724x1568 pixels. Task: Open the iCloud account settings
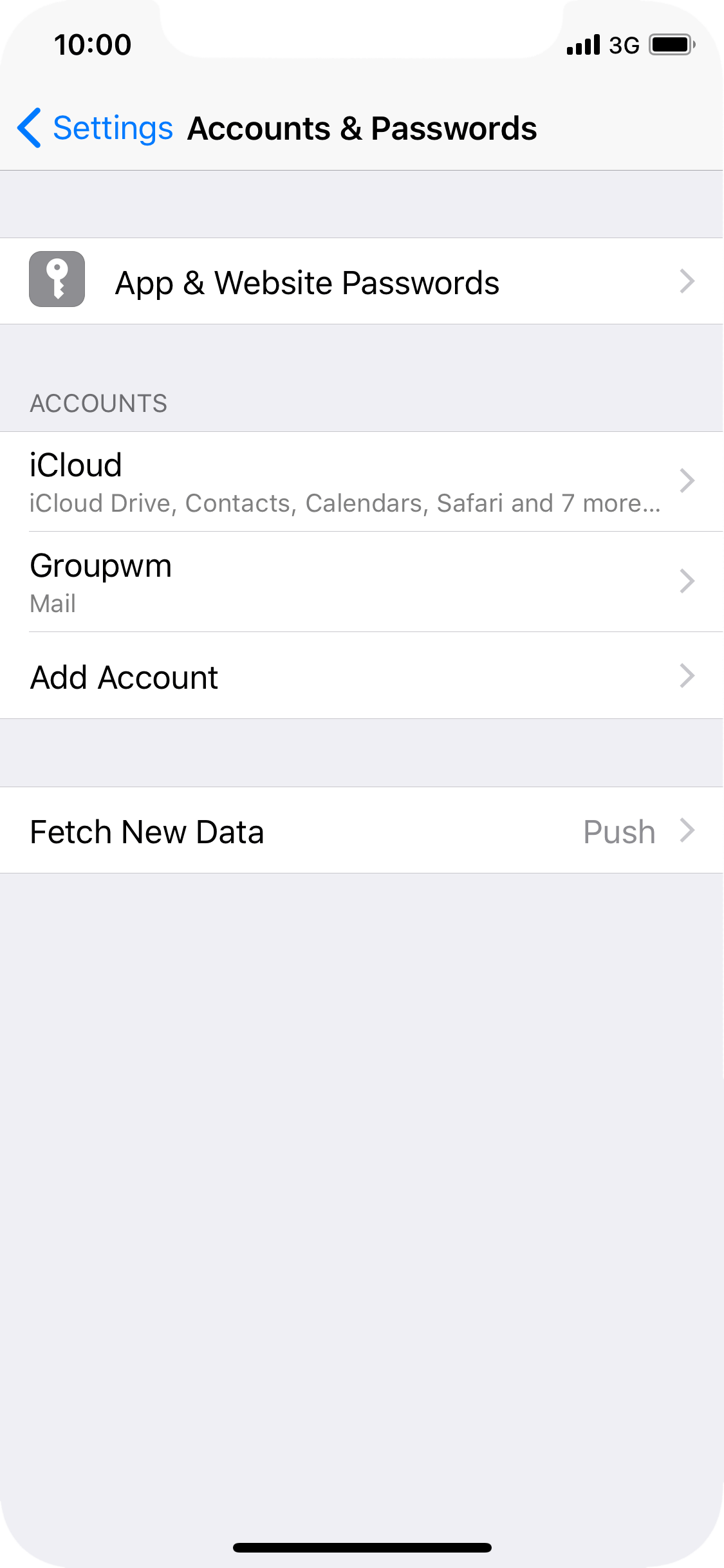(x=362, y=481)
